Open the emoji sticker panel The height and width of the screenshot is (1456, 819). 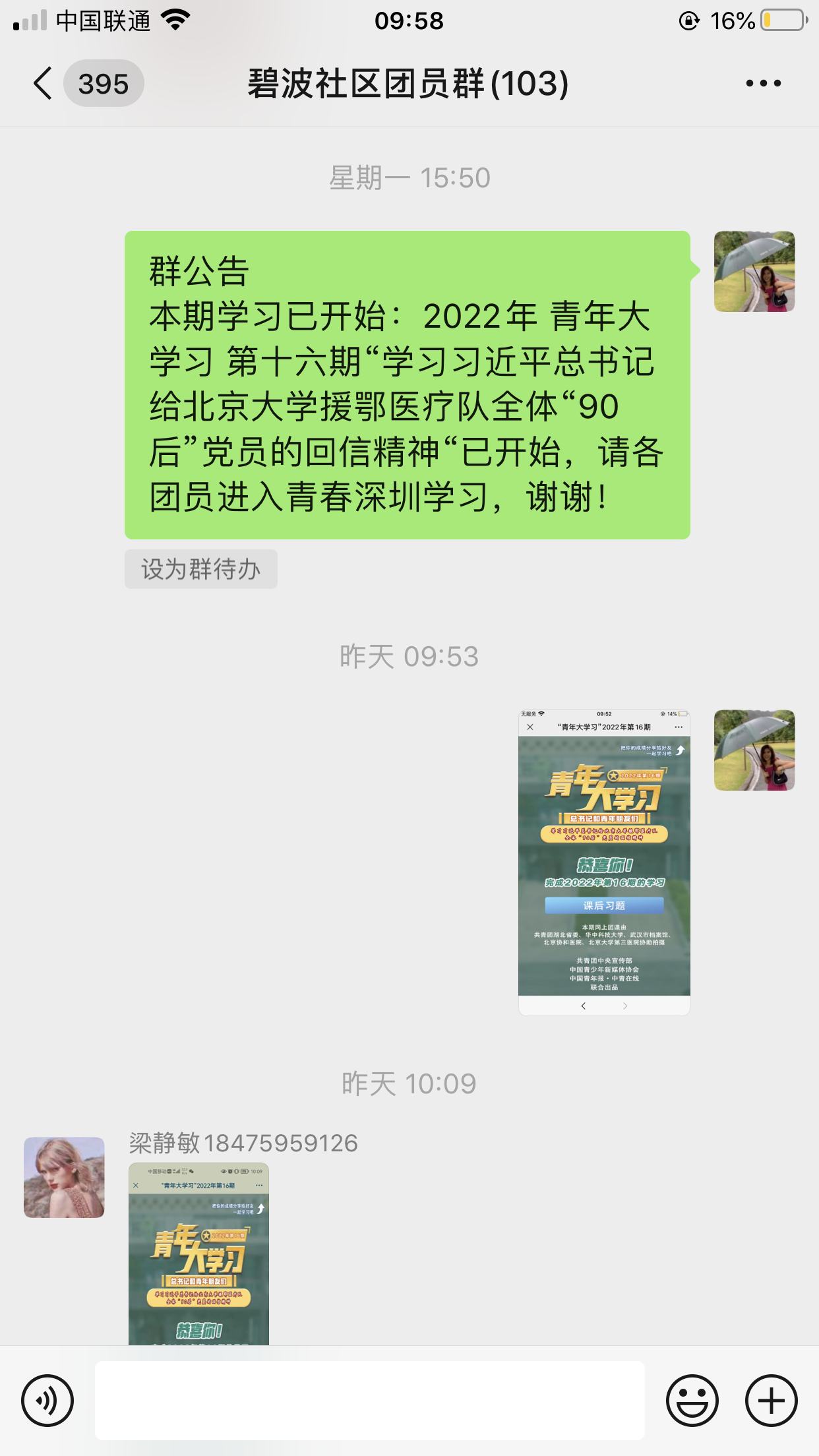pyautogui.click(x=692, y=1400)
